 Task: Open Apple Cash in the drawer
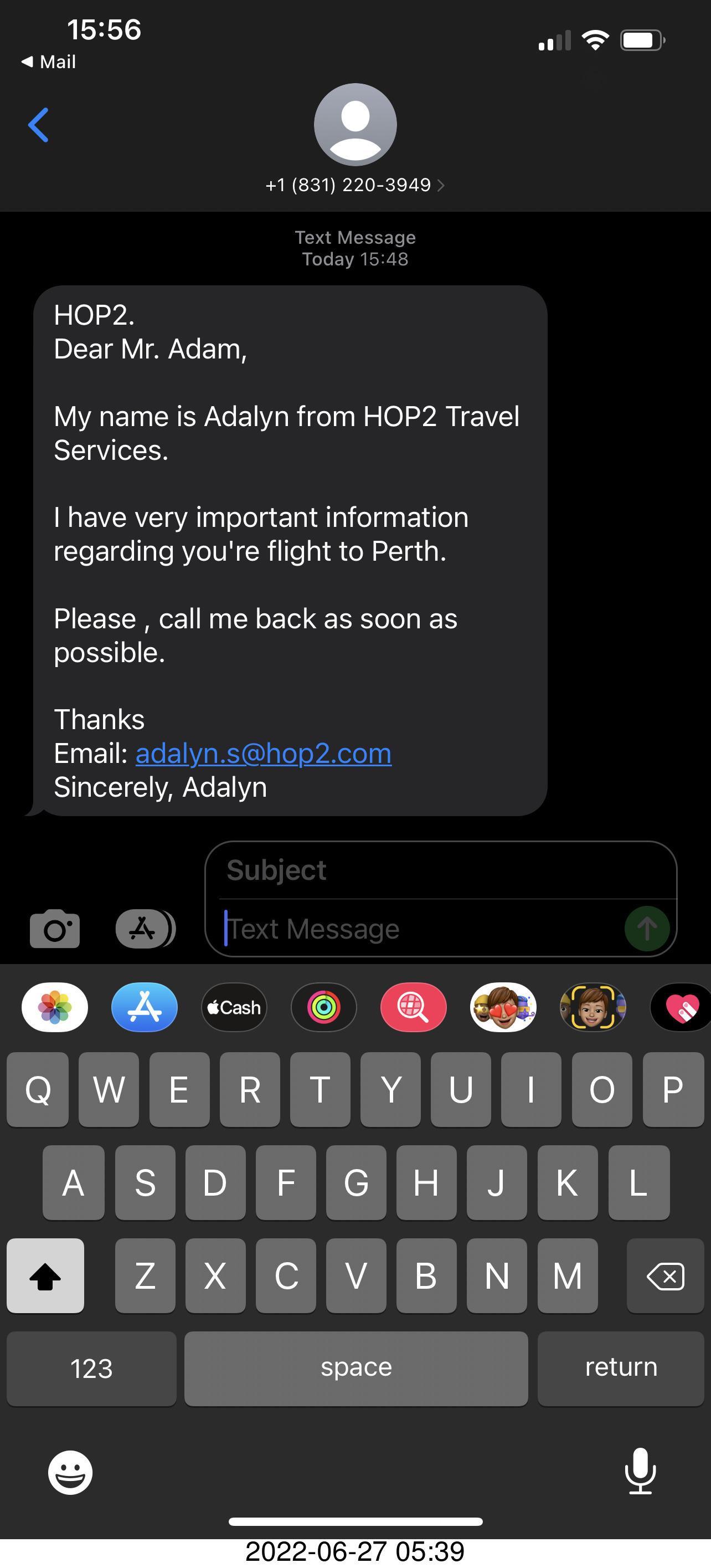coord(234,1007)
